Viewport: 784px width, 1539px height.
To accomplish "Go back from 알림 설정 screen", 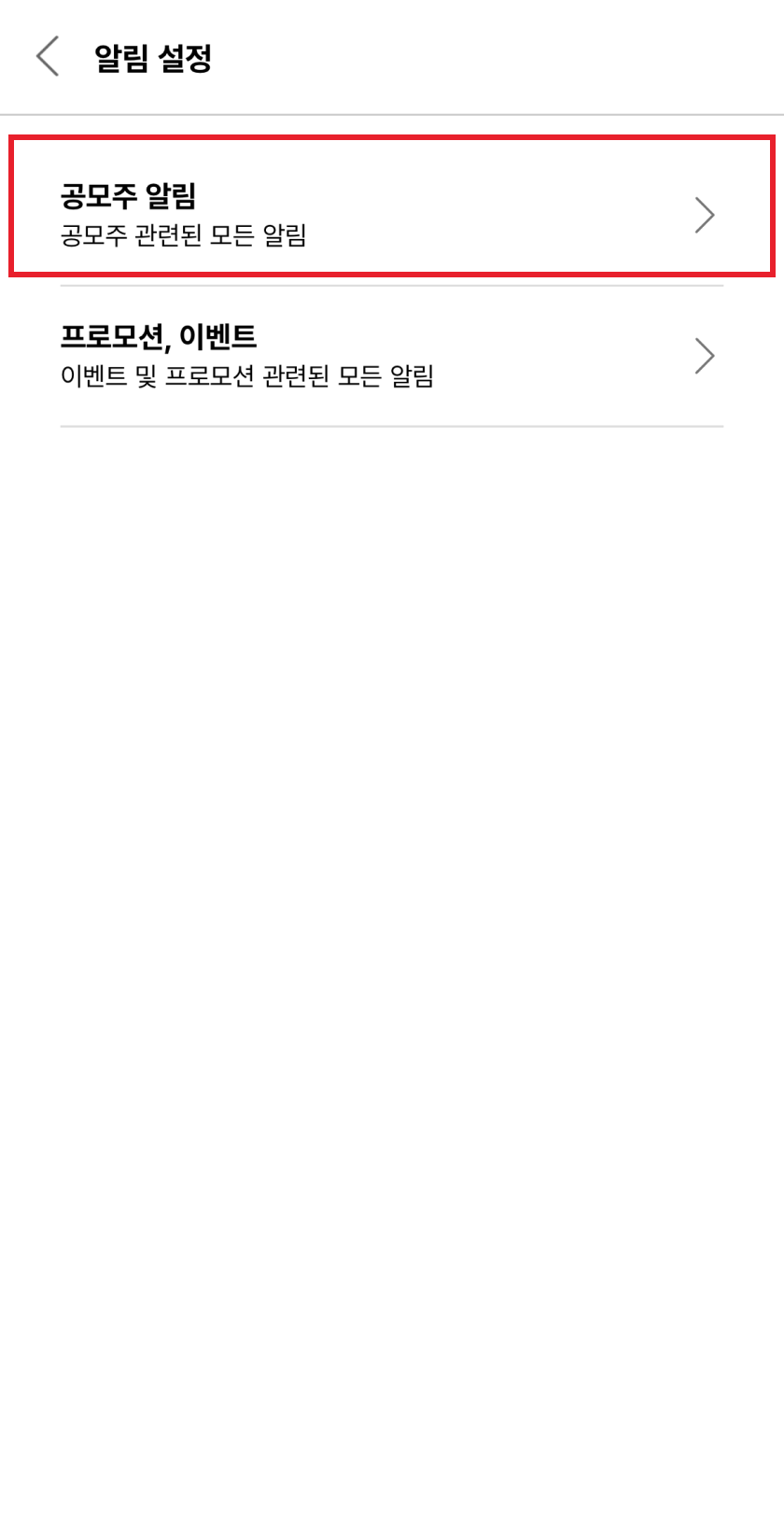I will coord(48,57).
